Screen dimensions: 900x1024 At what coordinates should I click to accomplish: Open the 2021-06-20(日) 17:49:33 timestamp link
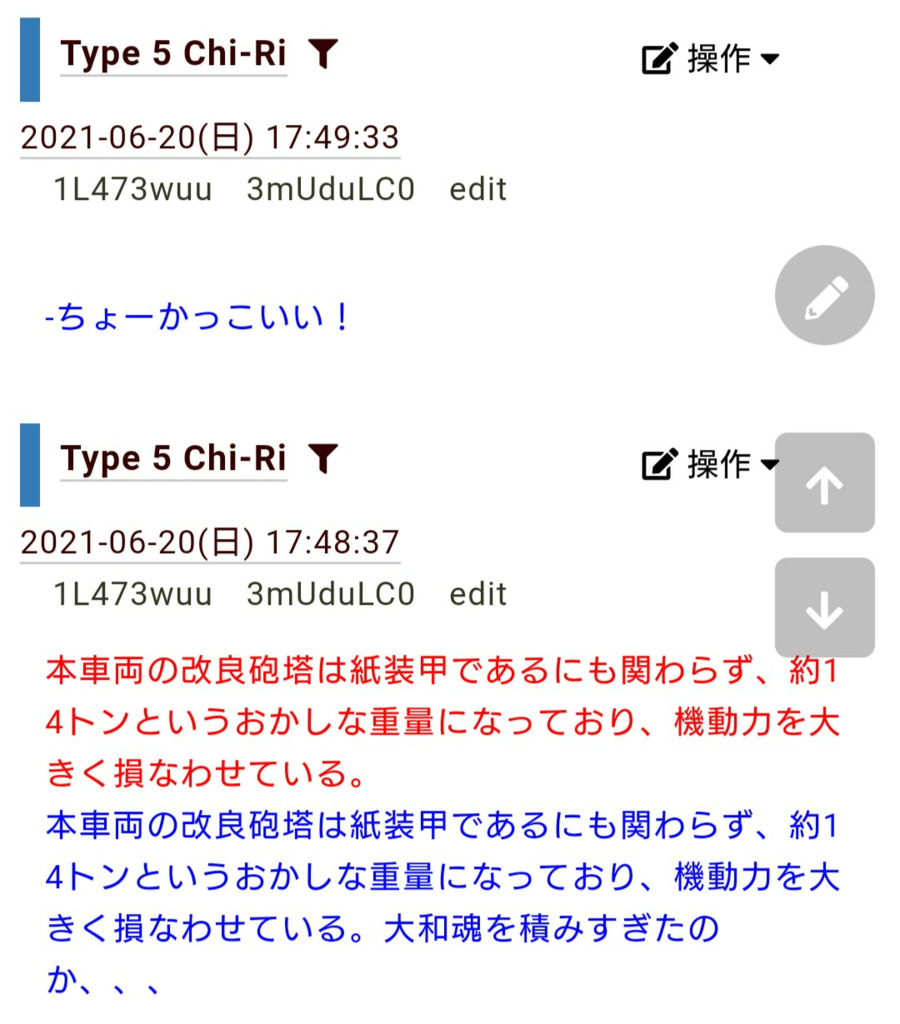[x=210, y=138]
